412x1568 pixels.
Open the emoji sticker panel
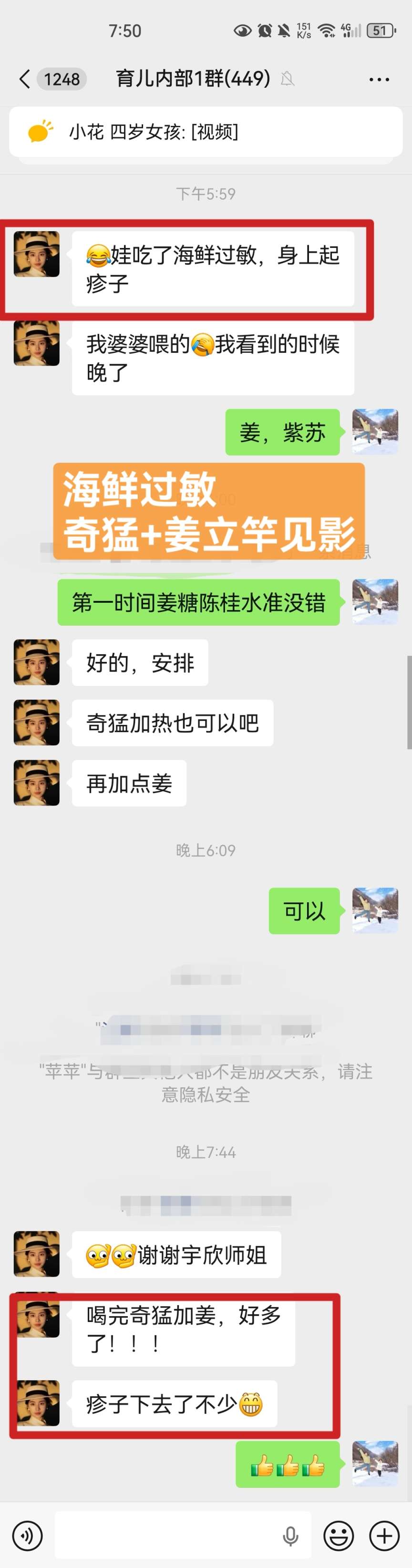339,1536
